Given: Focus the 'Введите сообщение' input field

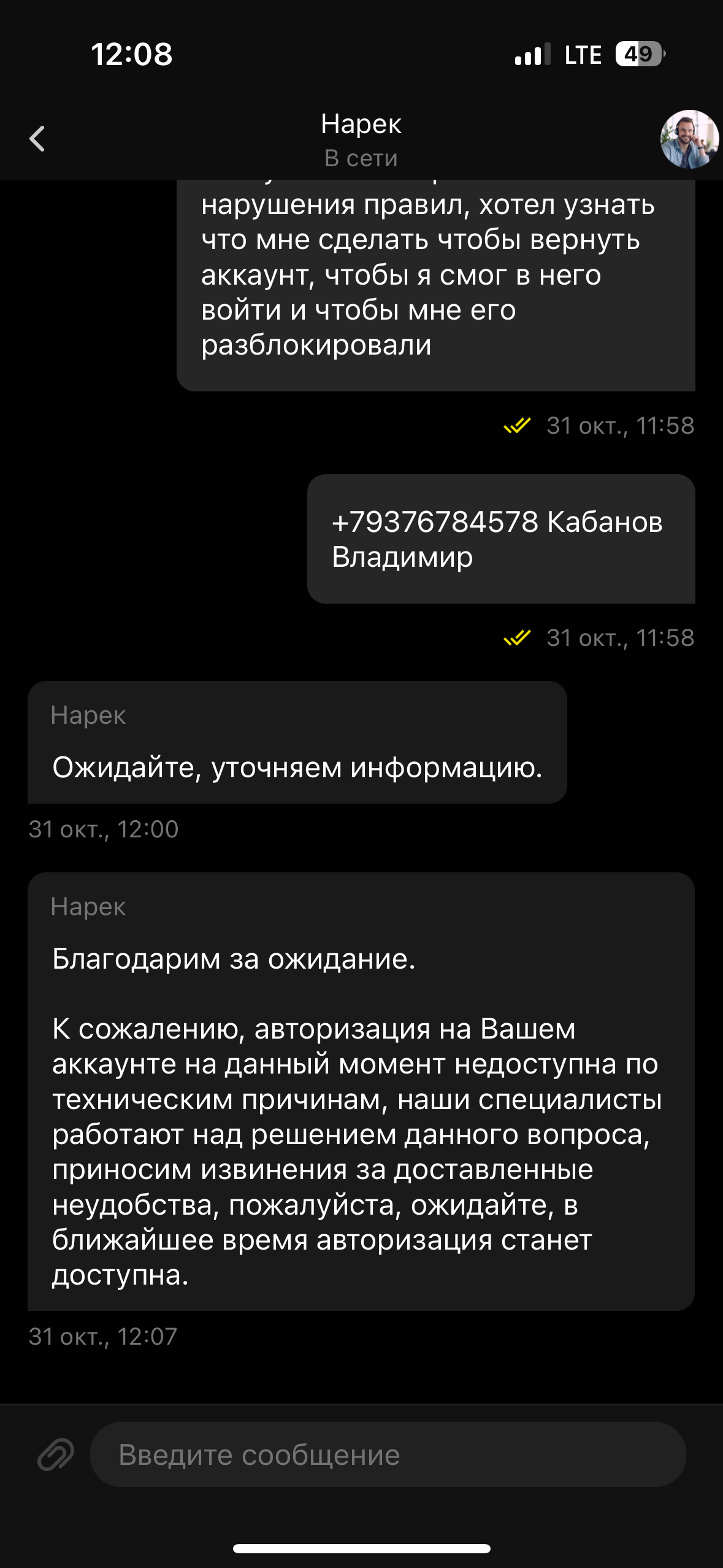Looking at the screenshot, I should (x=388, y=1455).
